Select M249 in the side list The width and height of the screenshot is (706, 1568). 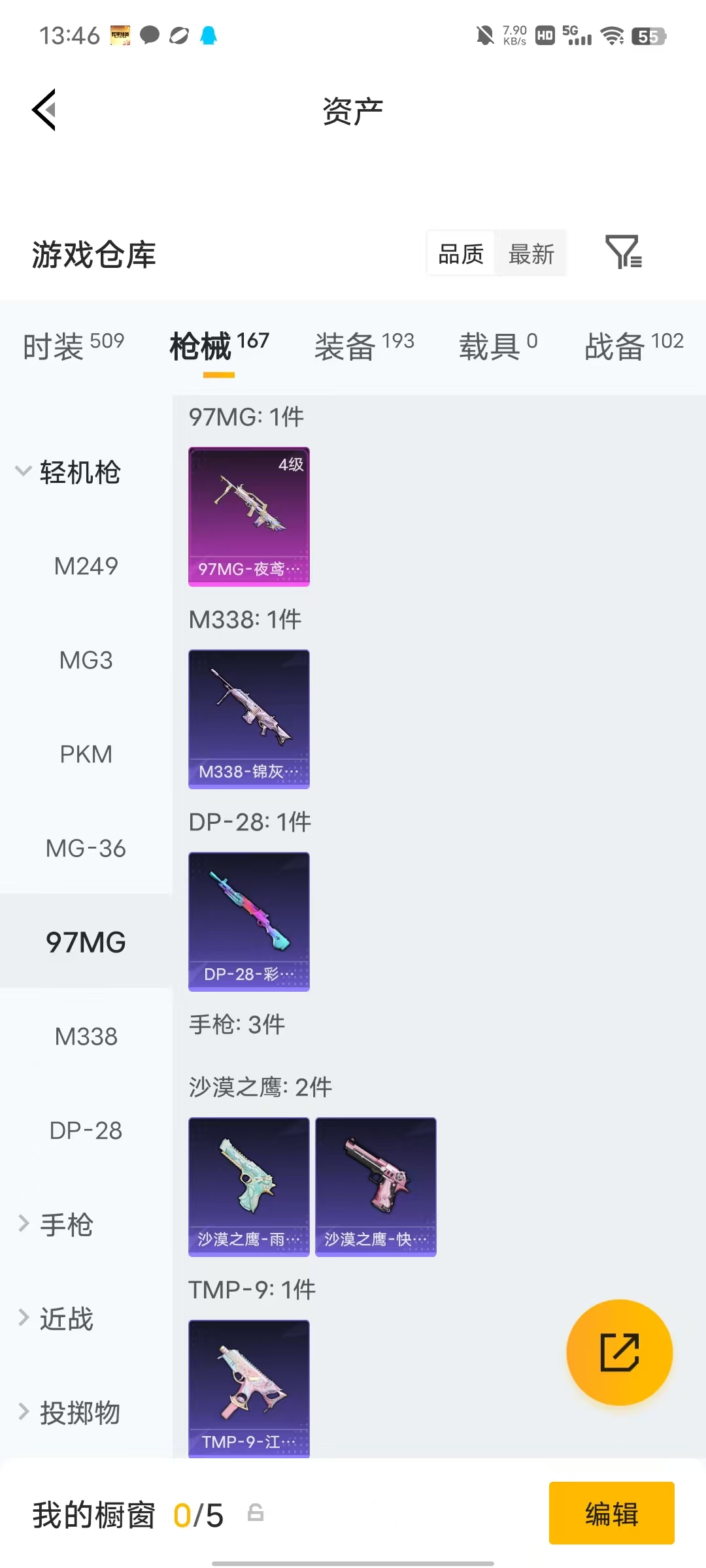(x=86, y=566)
